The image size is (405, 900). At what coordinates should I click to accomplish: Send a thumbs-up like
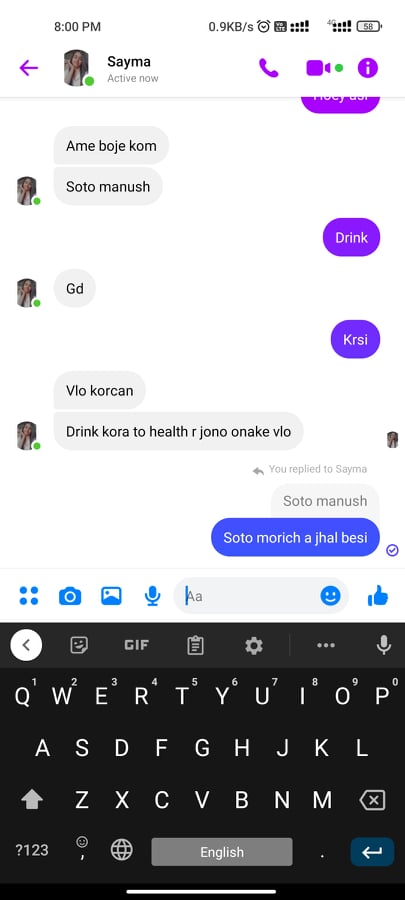378,596
